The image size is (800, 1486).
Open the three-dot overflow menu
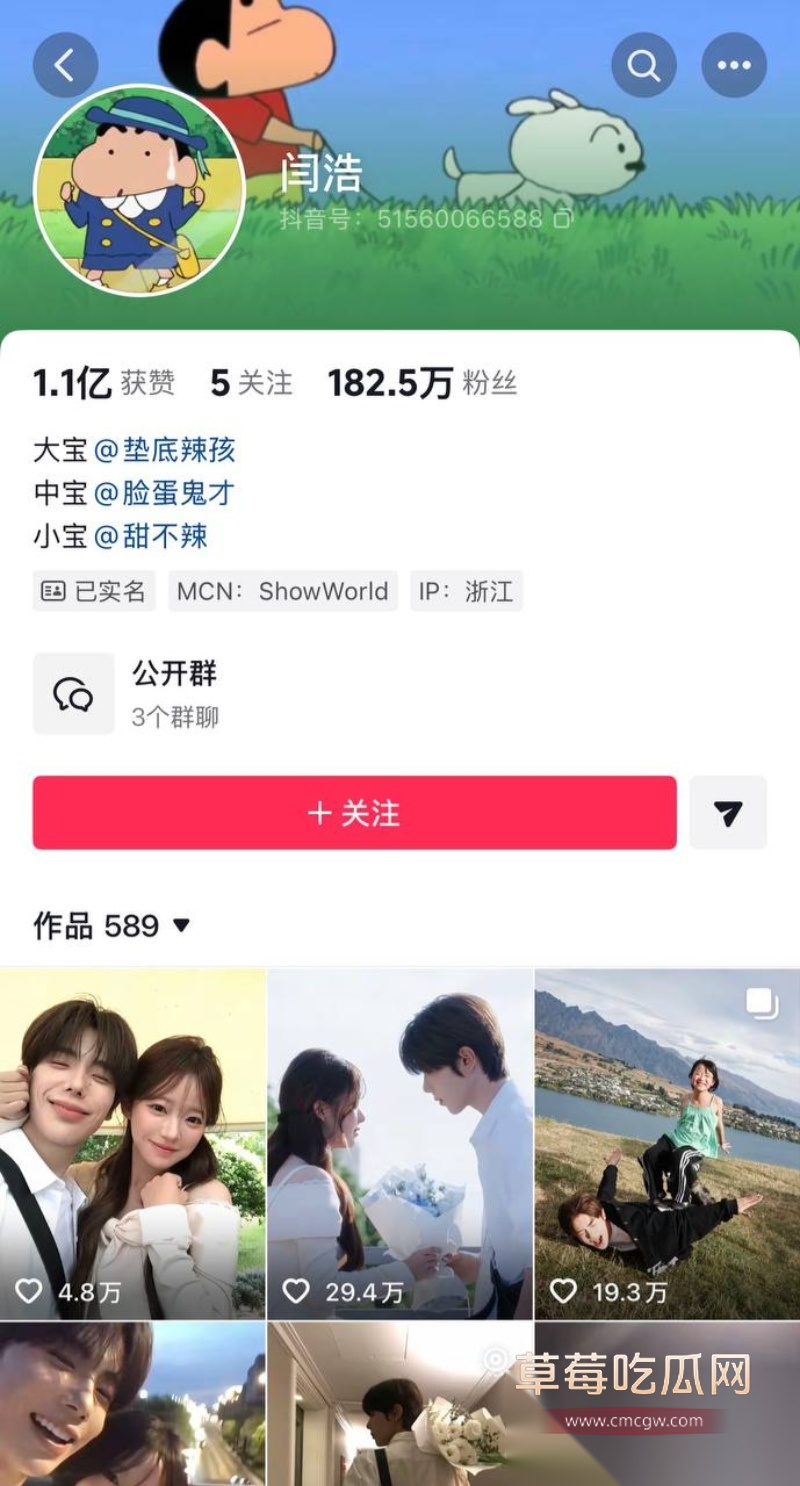pos(734,66)
